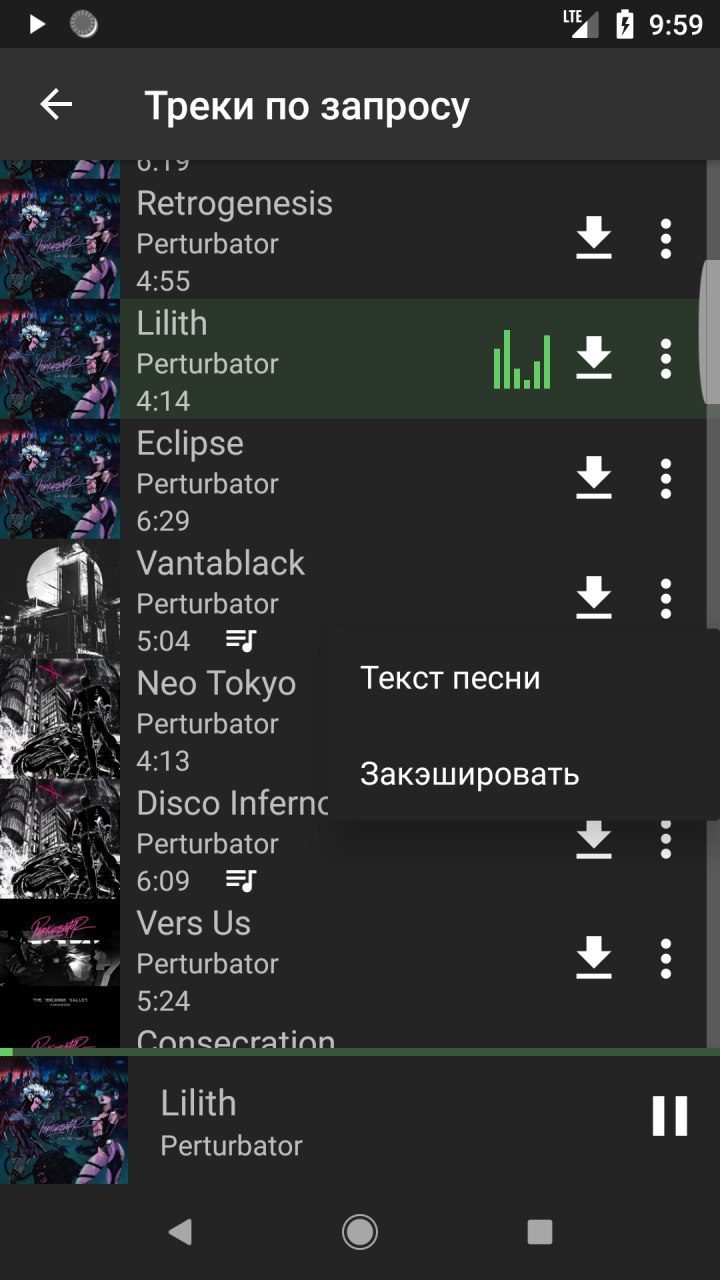Choose "Закэшировать" in the popup menu
This screenshot has width=720, height=1280.
tap(470, 774)
